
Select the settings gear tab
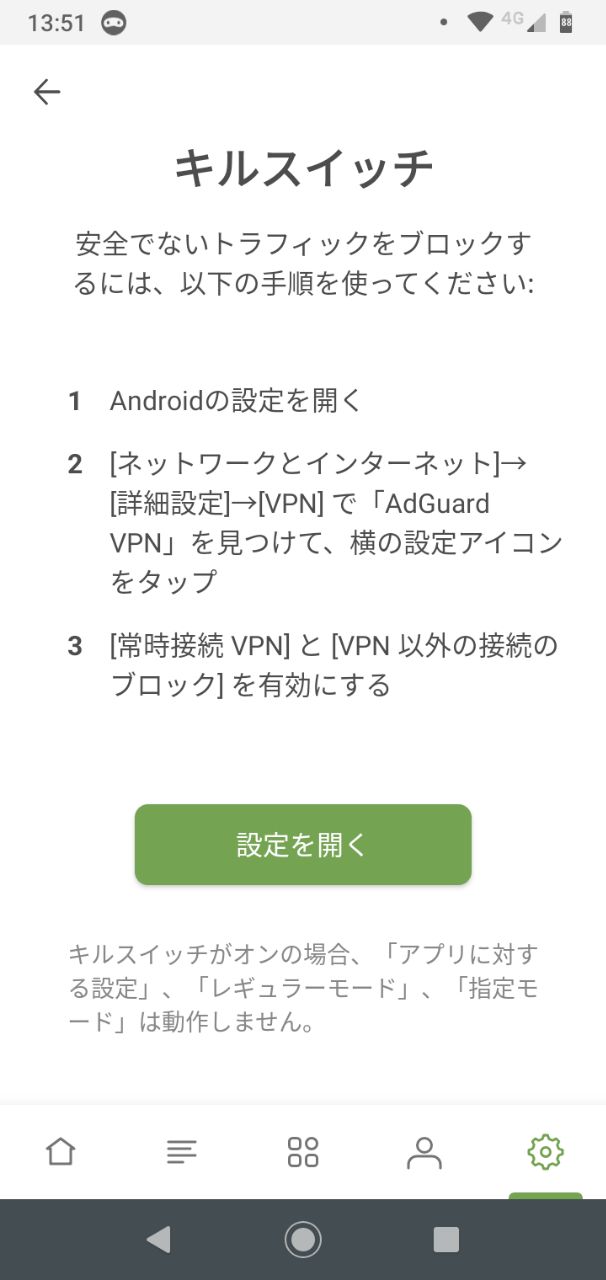[545, 1152]
